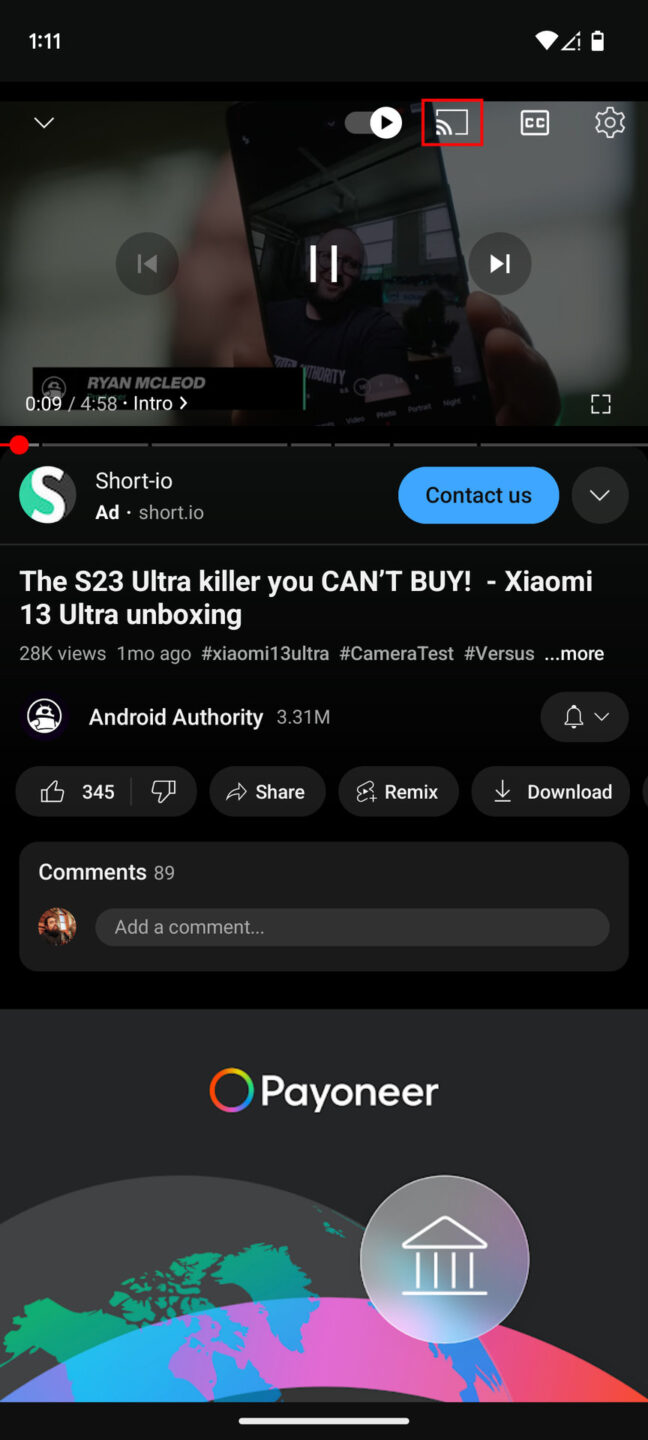Download the video
Screen dimensions: 648x1440
click(x=551, y=792)
